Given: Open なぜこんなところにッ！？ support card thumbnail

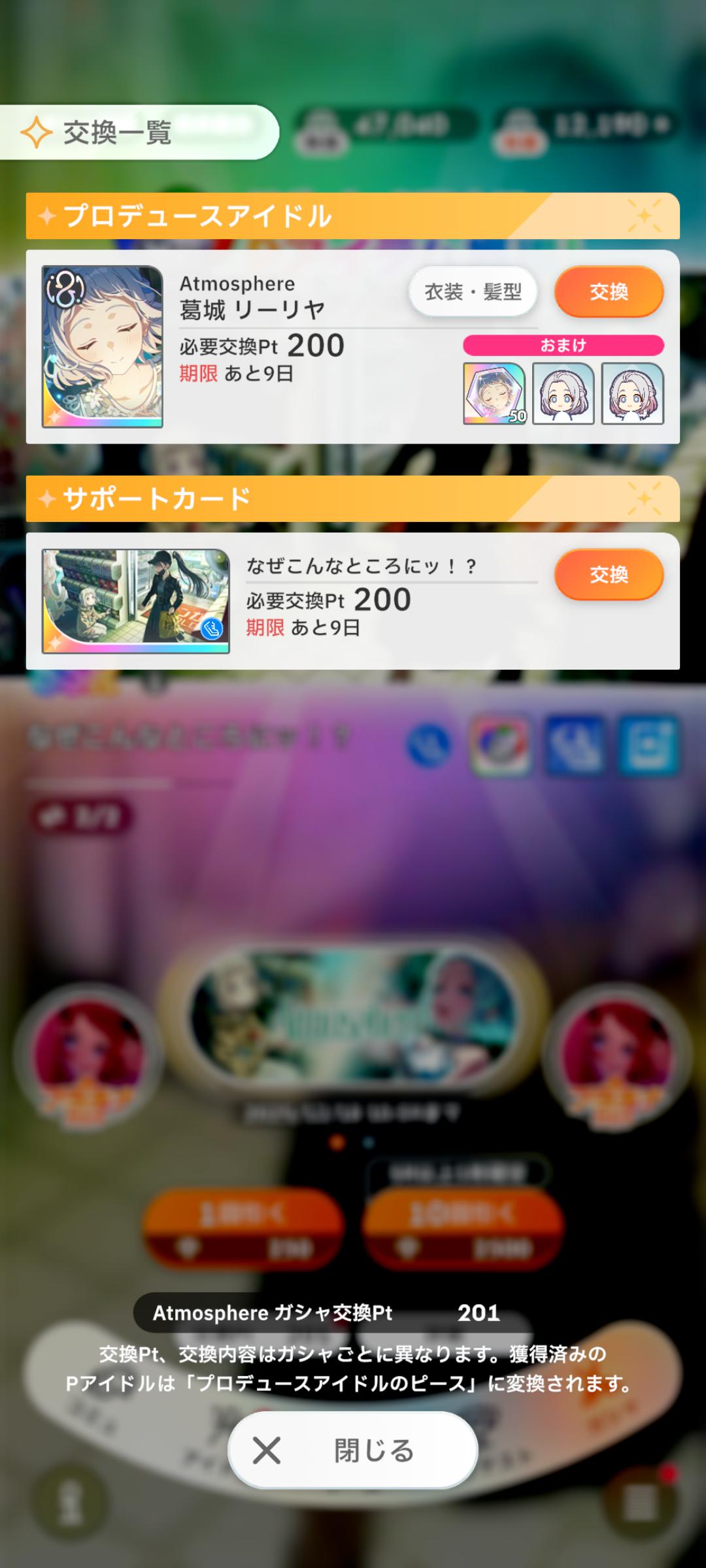Looking at the screenshot, I should click(136, 601).
